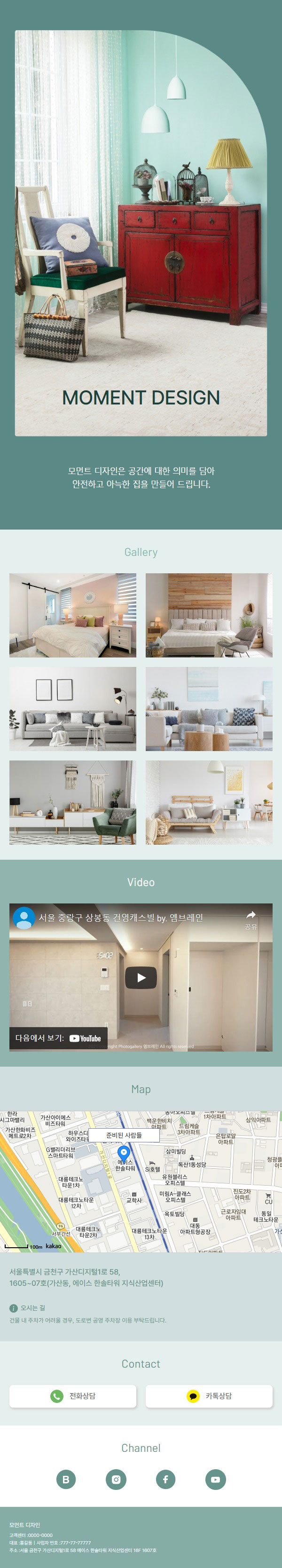
Task: Open the YouTube channel icon
Action: point(215,1479)
